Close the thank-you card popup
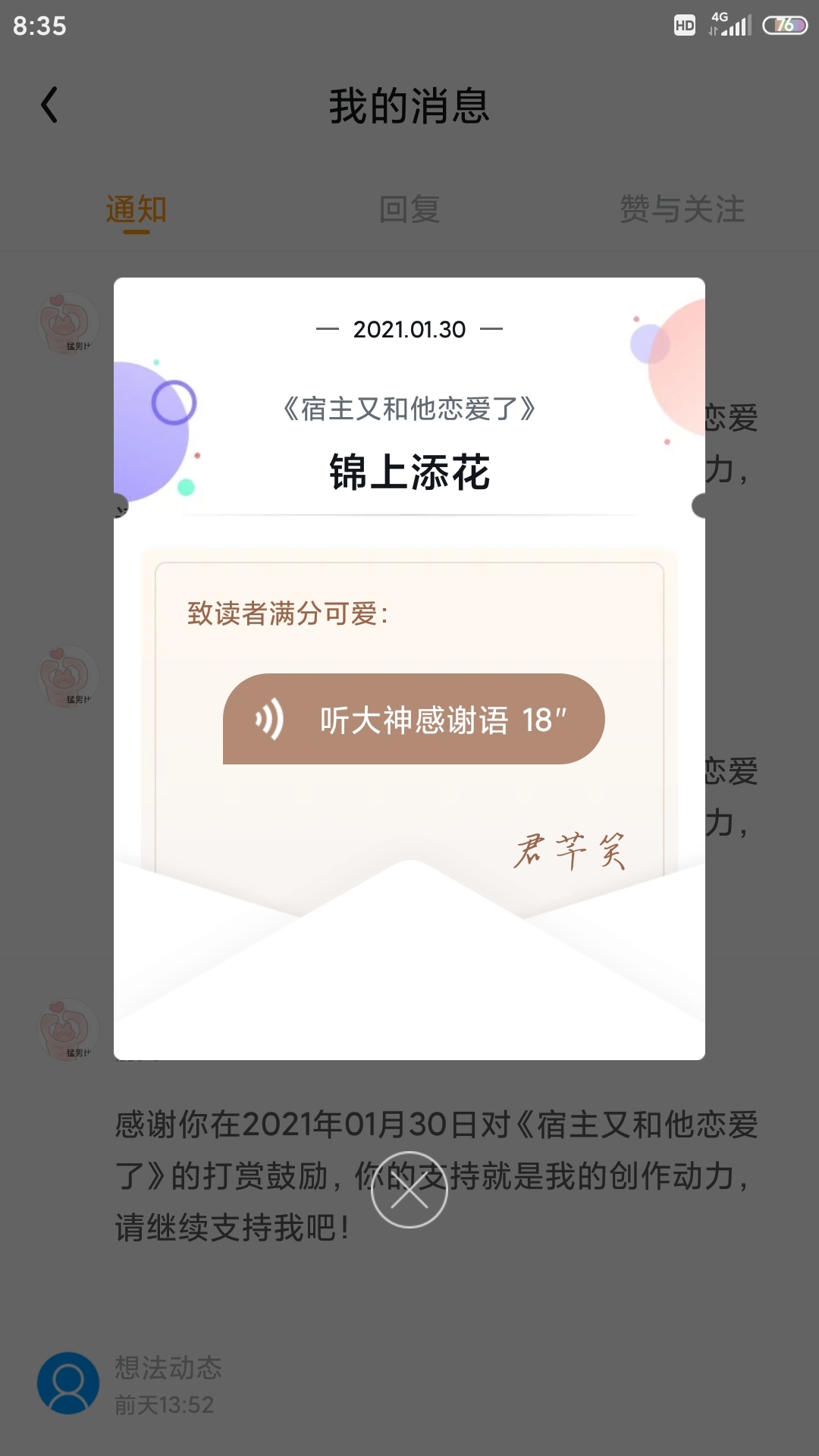The image size is (819, 1456). (409, 1190)
